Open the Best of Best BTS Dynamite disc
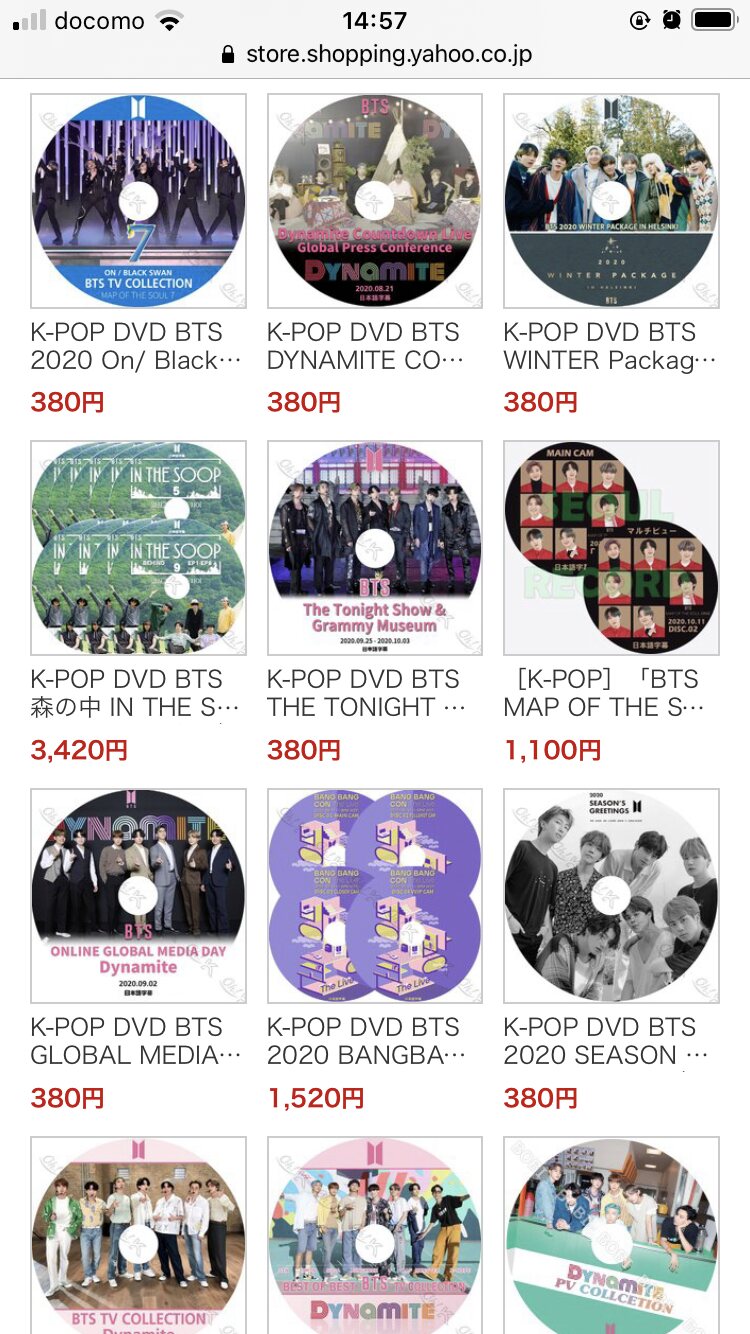The image size is (750, 1334). 375,1235
